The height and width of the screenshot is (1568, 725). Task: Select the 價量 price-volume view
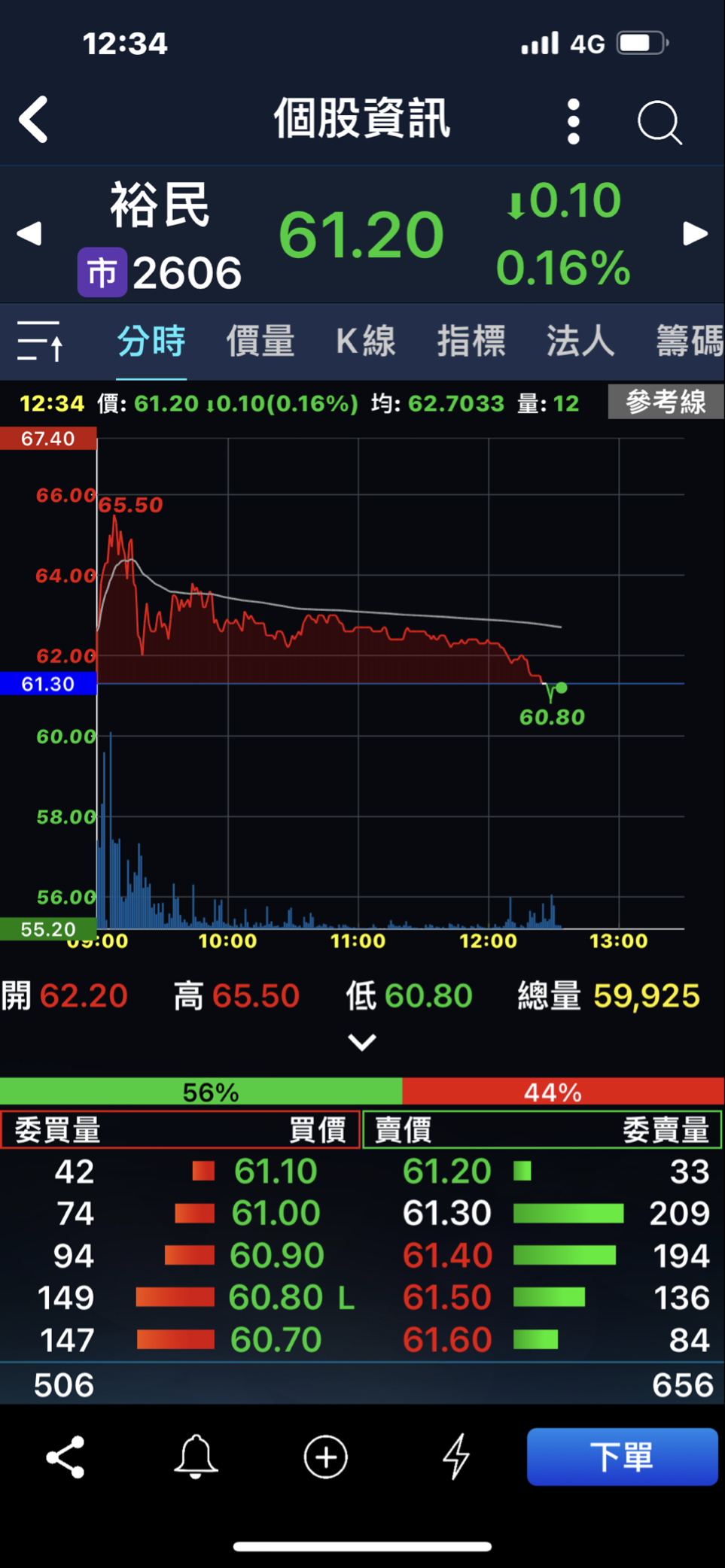pos(259,341)
